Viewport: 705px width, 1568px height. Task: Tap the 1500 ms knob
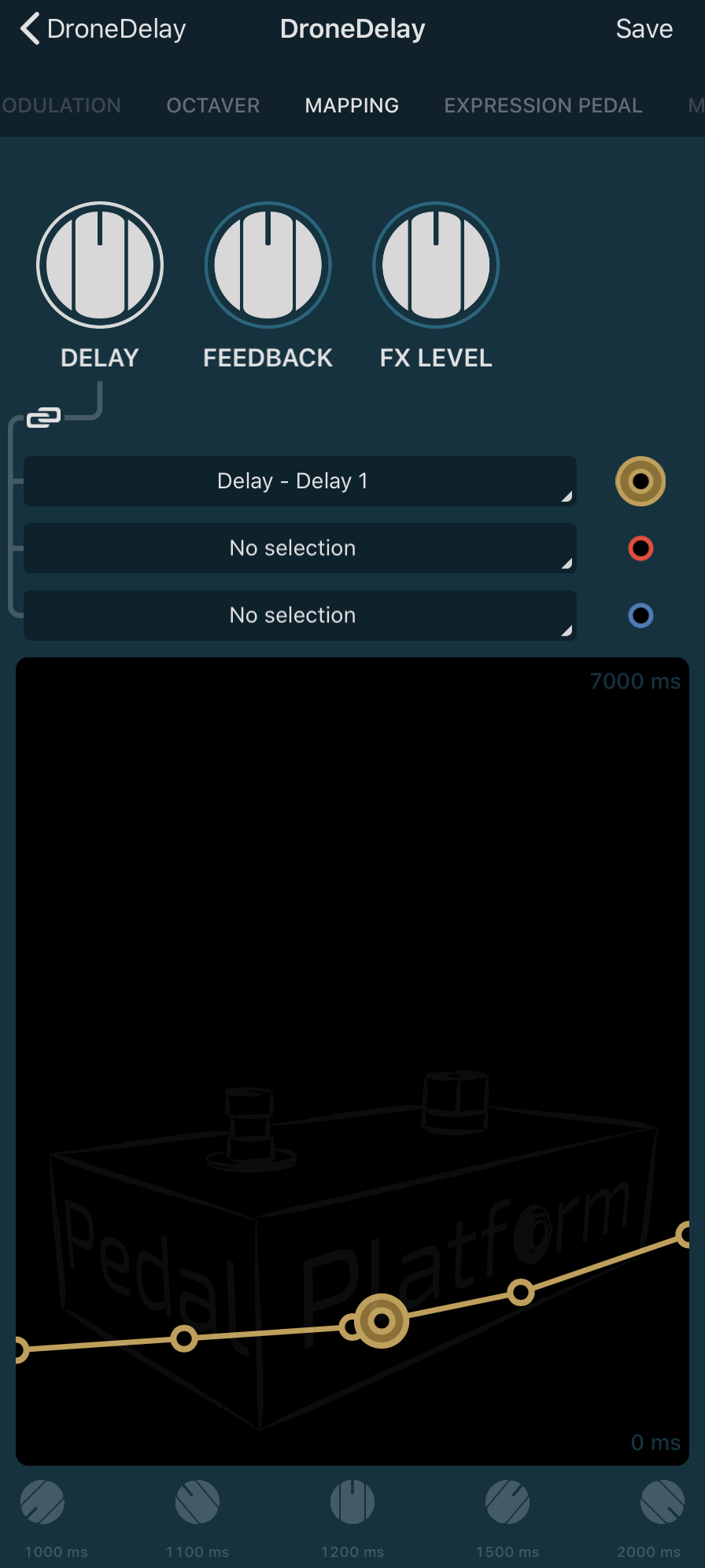pyautogui.click(x=508, y=1502)
